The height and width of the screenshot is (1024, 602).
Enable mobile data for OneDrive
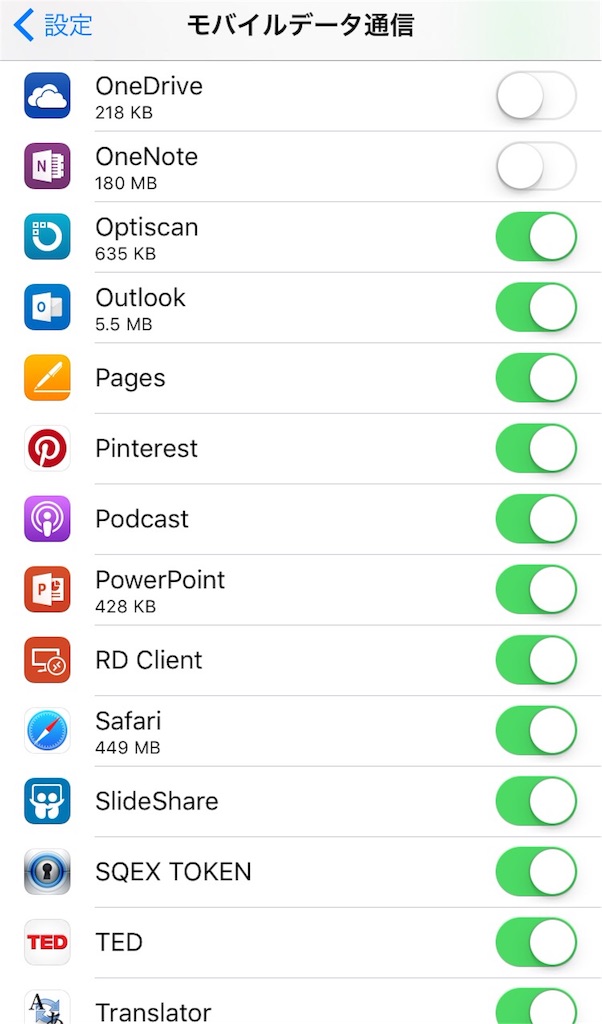536,96
